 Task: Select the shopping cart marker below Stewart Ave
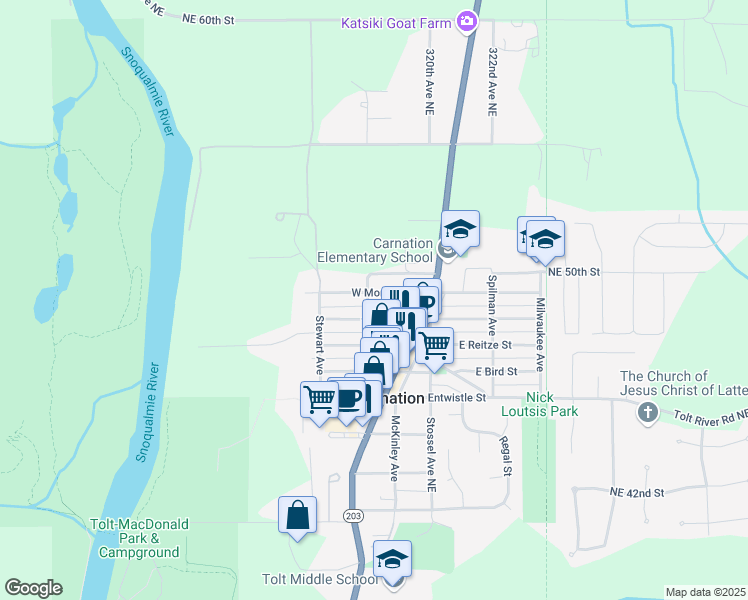[x=319, y=402]
